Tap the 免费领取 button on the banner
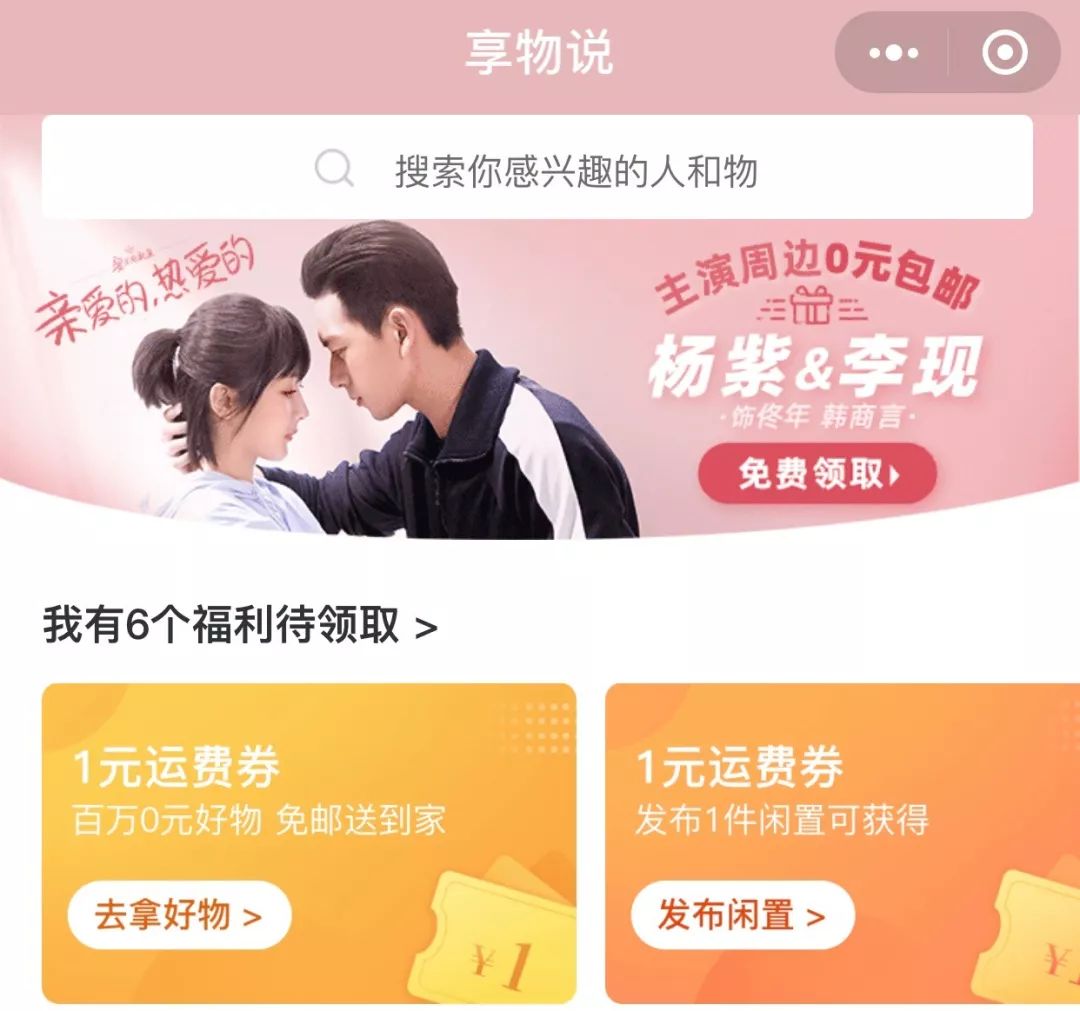The width and height of the screenshot is (1080, 1011). pos(817,473)
